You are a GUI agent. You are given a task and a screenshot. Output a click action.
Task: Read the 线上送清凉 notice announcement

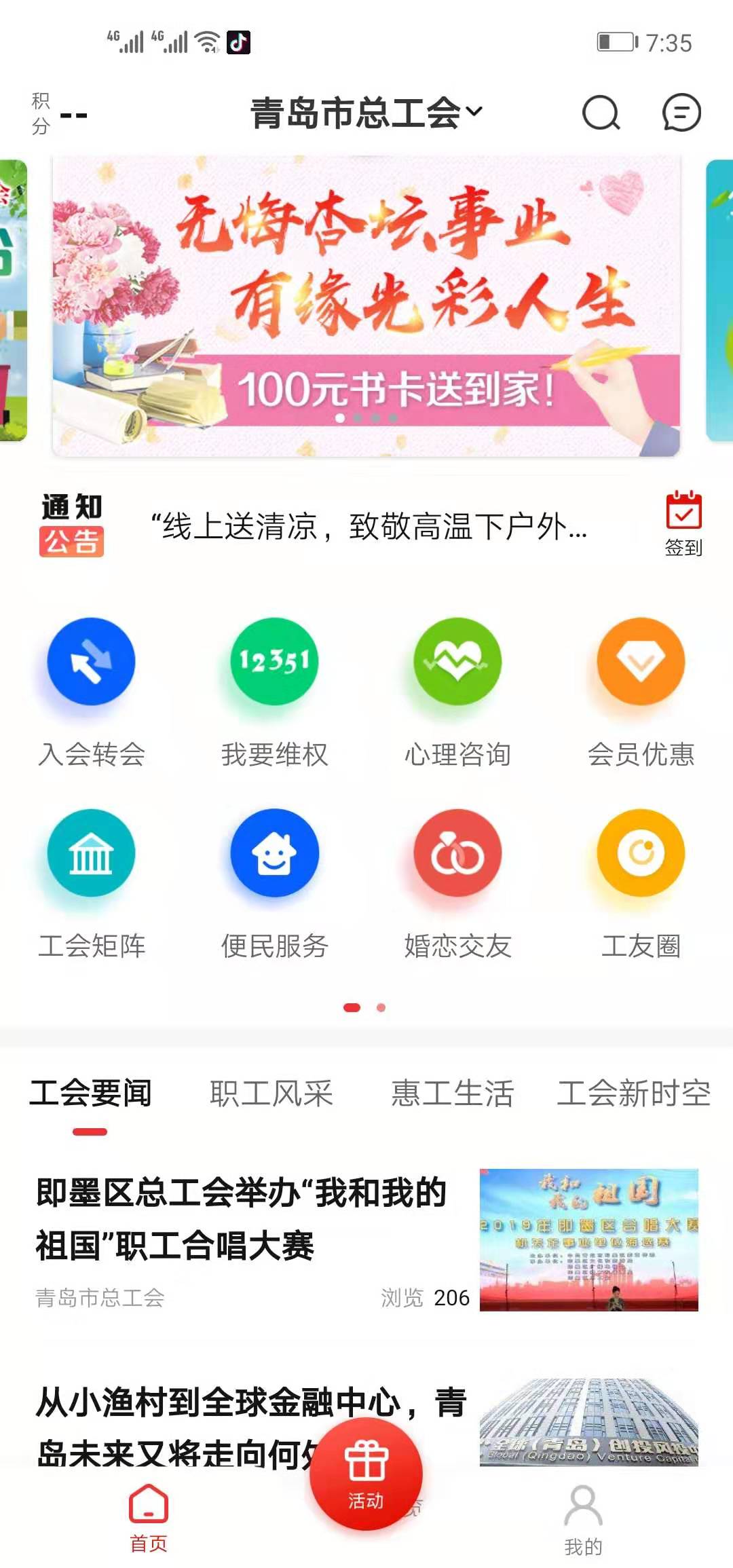(370, 527)
